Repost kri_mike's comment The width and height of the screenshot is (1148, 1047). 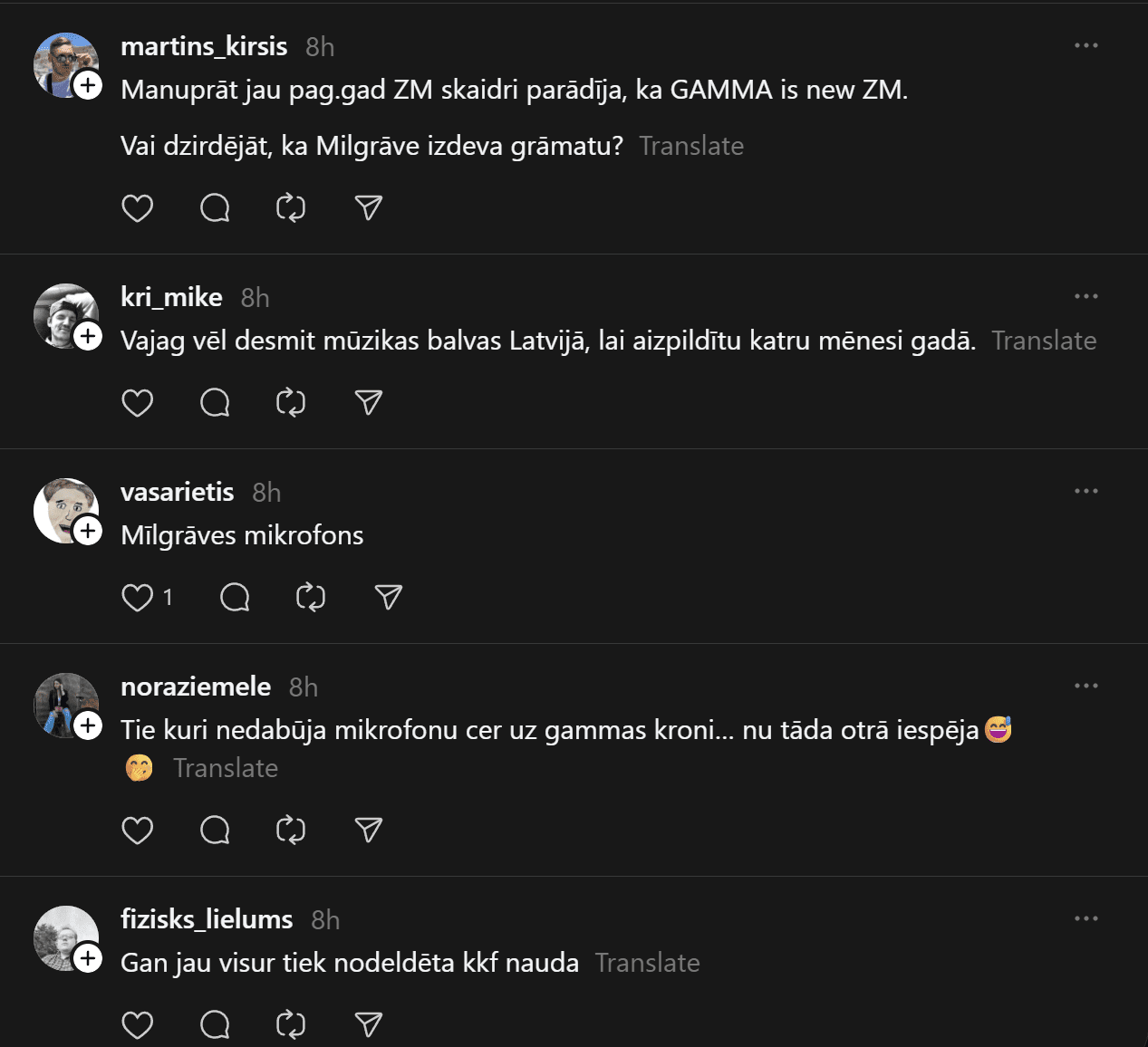[x=291, y=402]
